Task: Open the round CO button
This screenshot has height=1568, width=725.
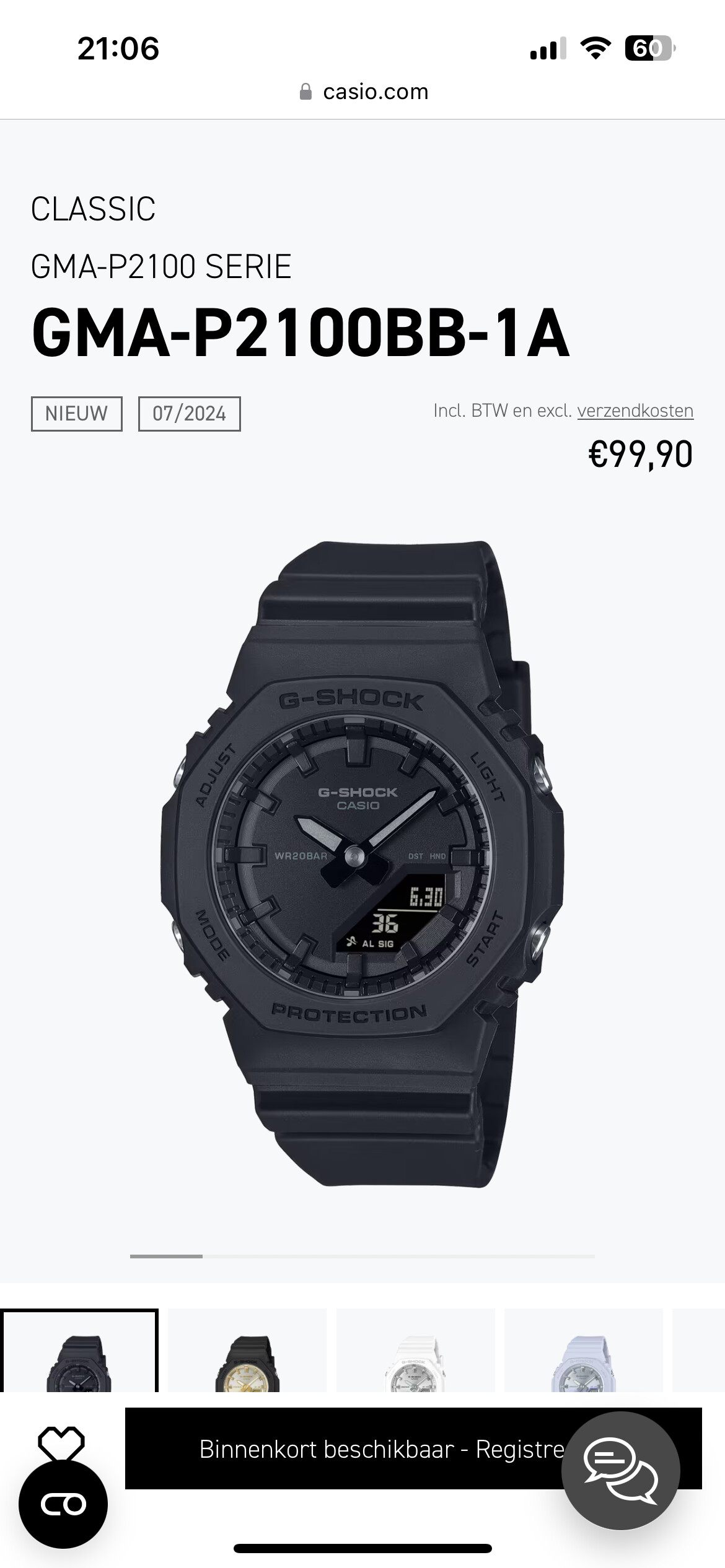Action: pos(63,1504)
